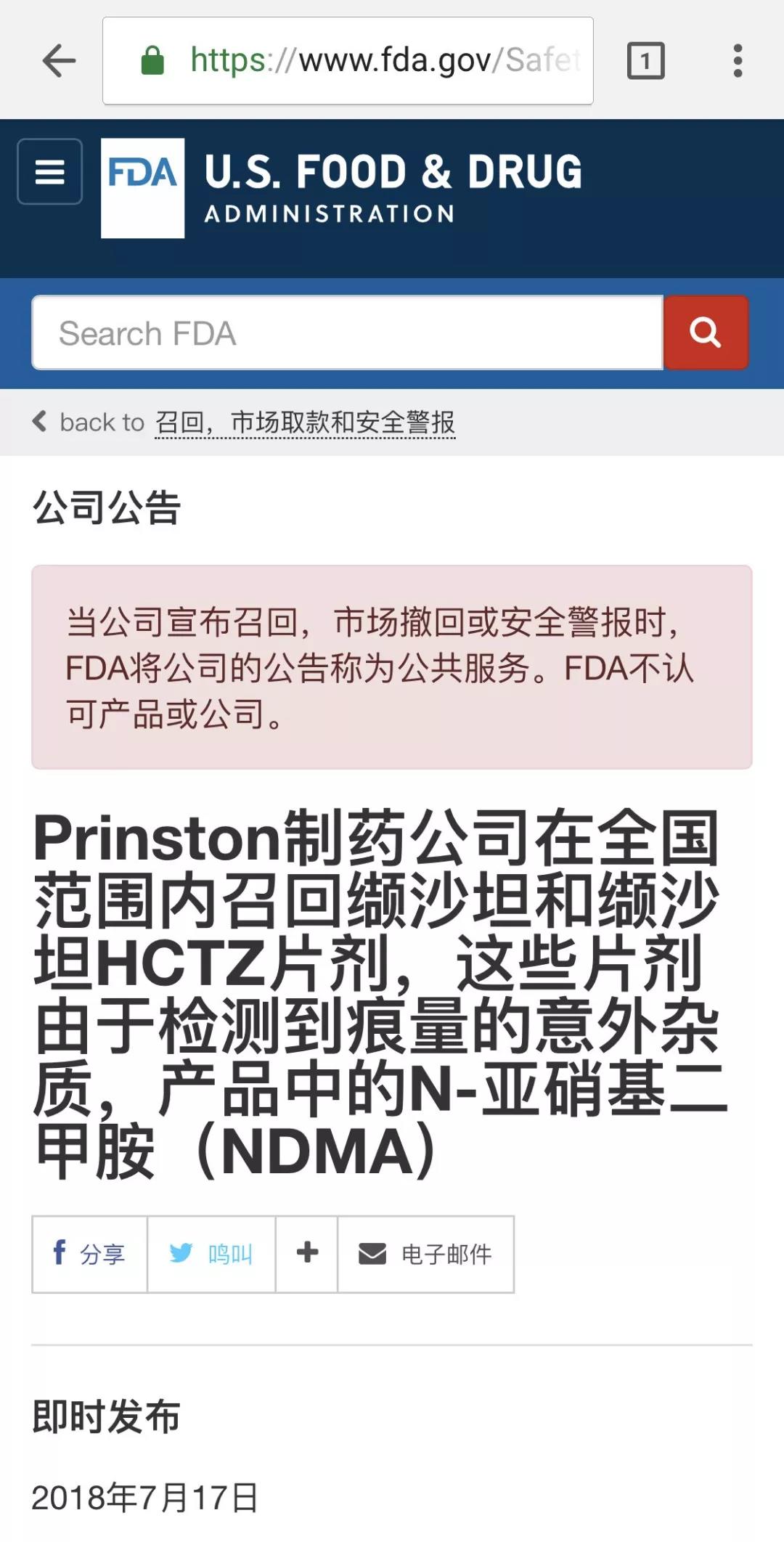Focus the Search FDA text field
This screenshot has height=1542, width=784.
[347, 333]
